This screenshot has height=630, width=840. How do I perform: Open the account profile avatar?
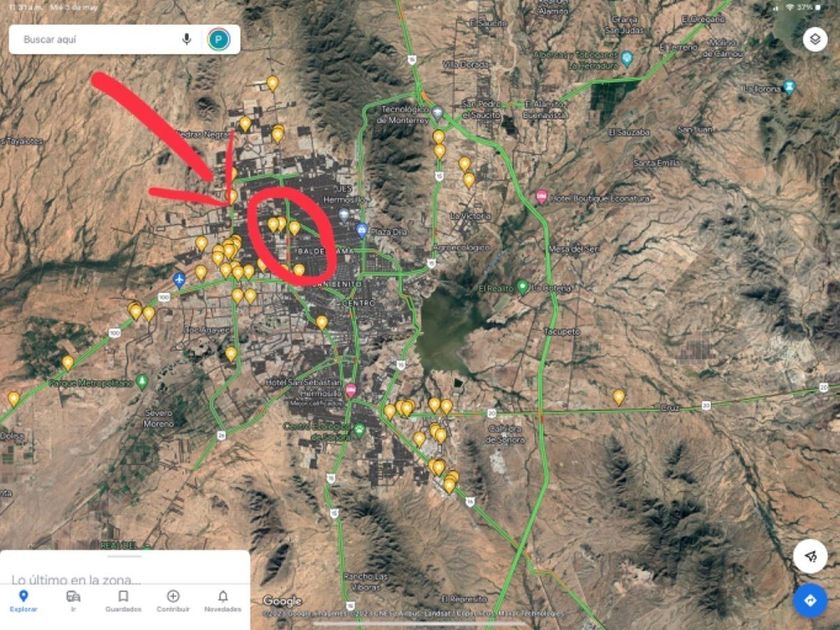click(219, 39)
